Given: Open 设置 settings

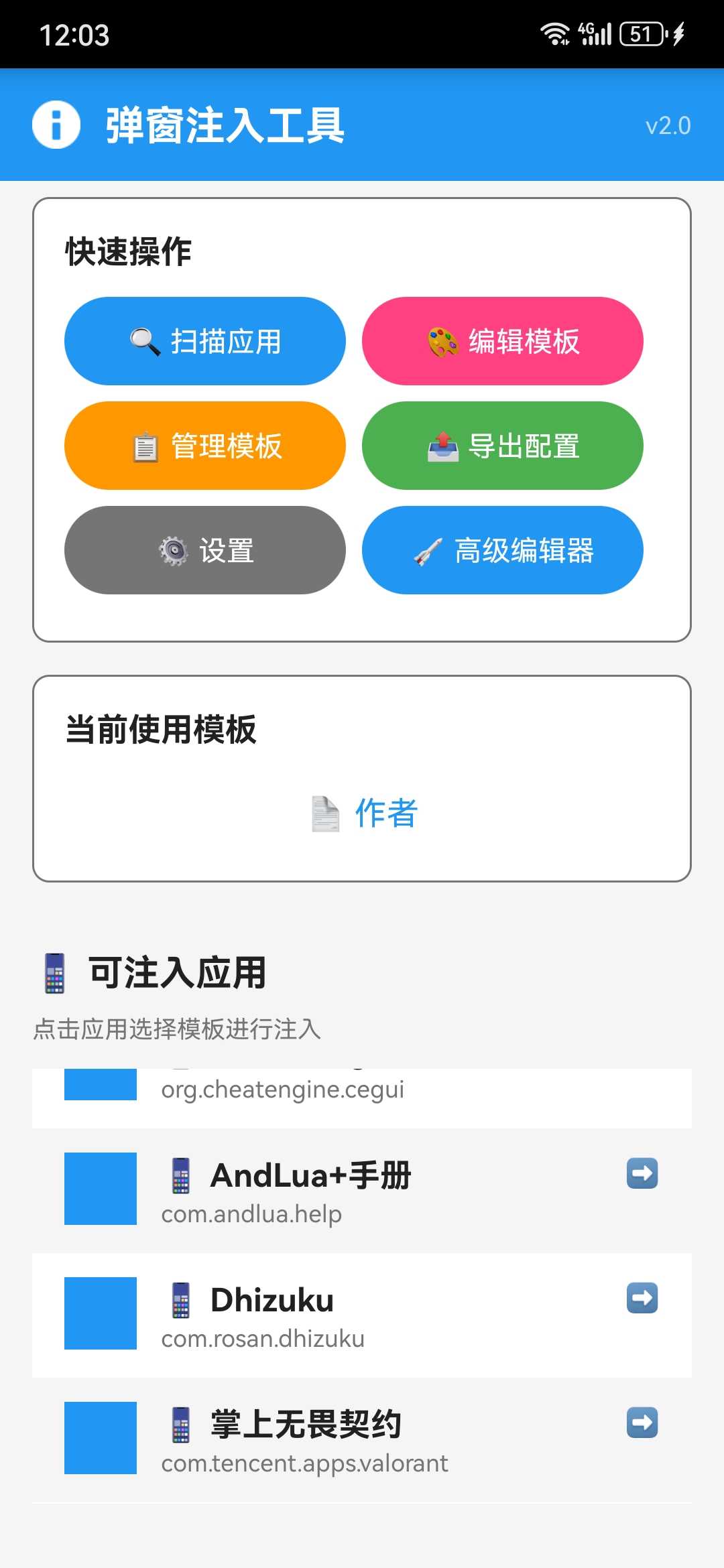Looking at the screenshot, I should point(205,550).
